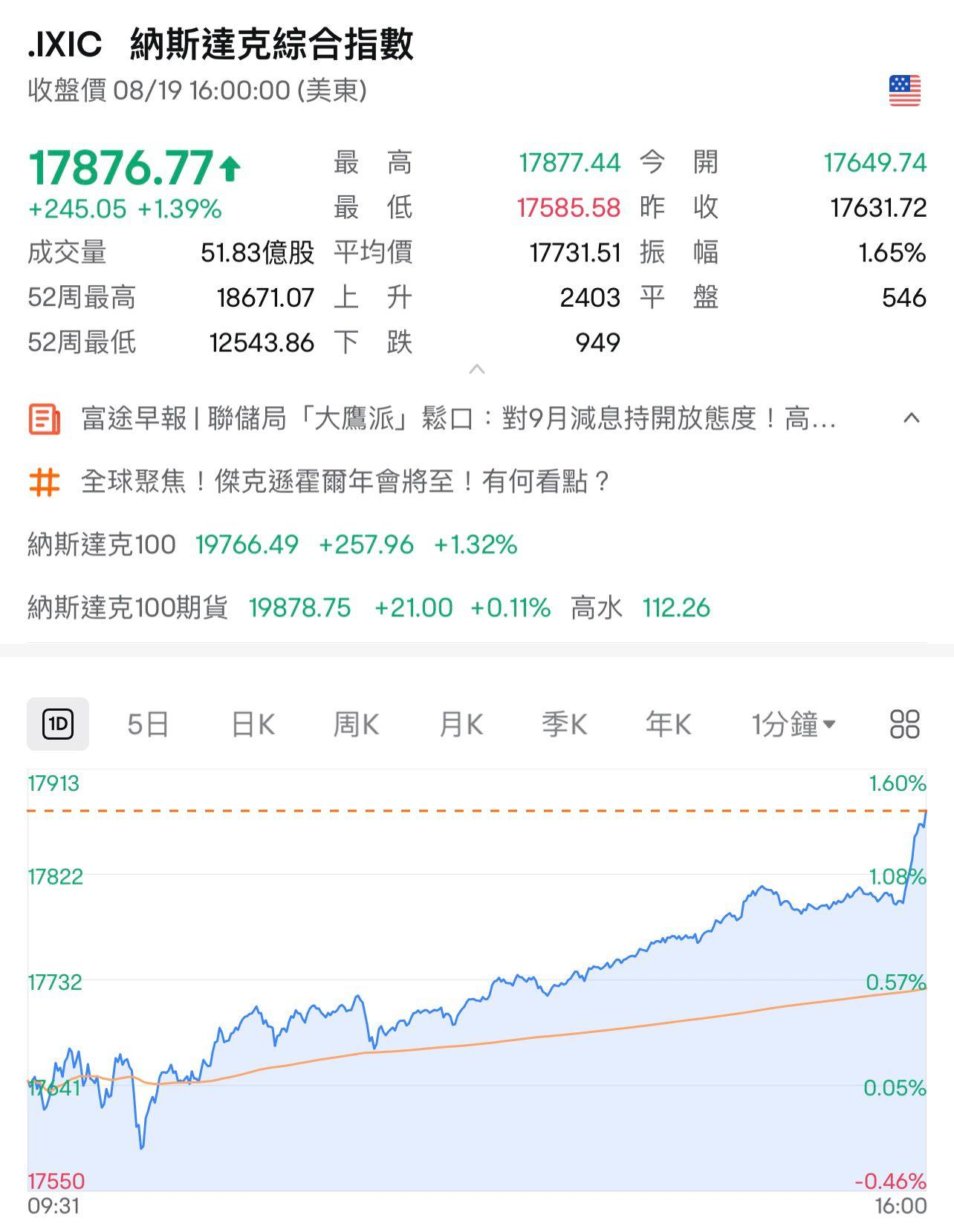The height and width of the screenshot is (1232, 954).
Task: Switch to the 日K candlestick tab
Action: pyautogui.click(x=253, y=726)
